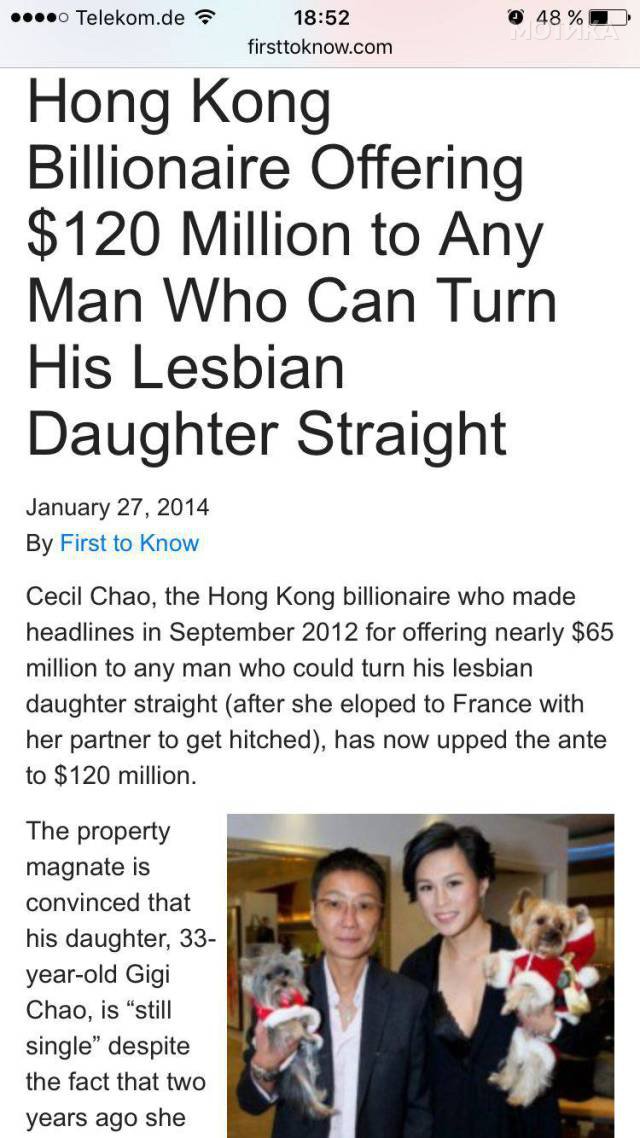This screenshot has height=1138, width=640.
Task: Open the First to Know author link
Action: coord(129,543)
